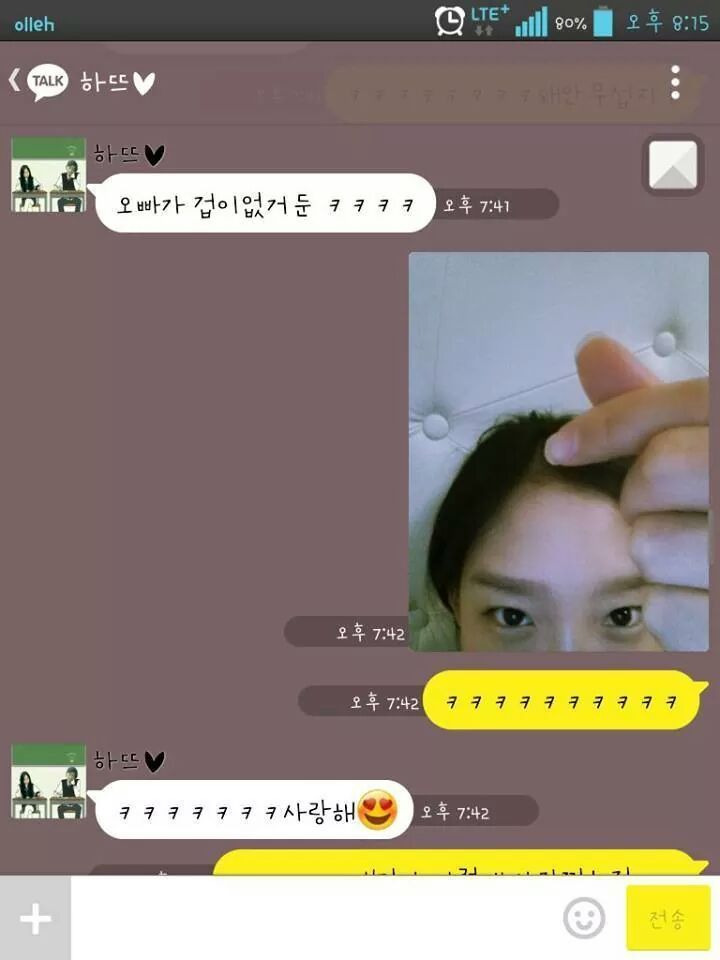
Task: Open the sent selfie photo
Action: tap(558, 452)
